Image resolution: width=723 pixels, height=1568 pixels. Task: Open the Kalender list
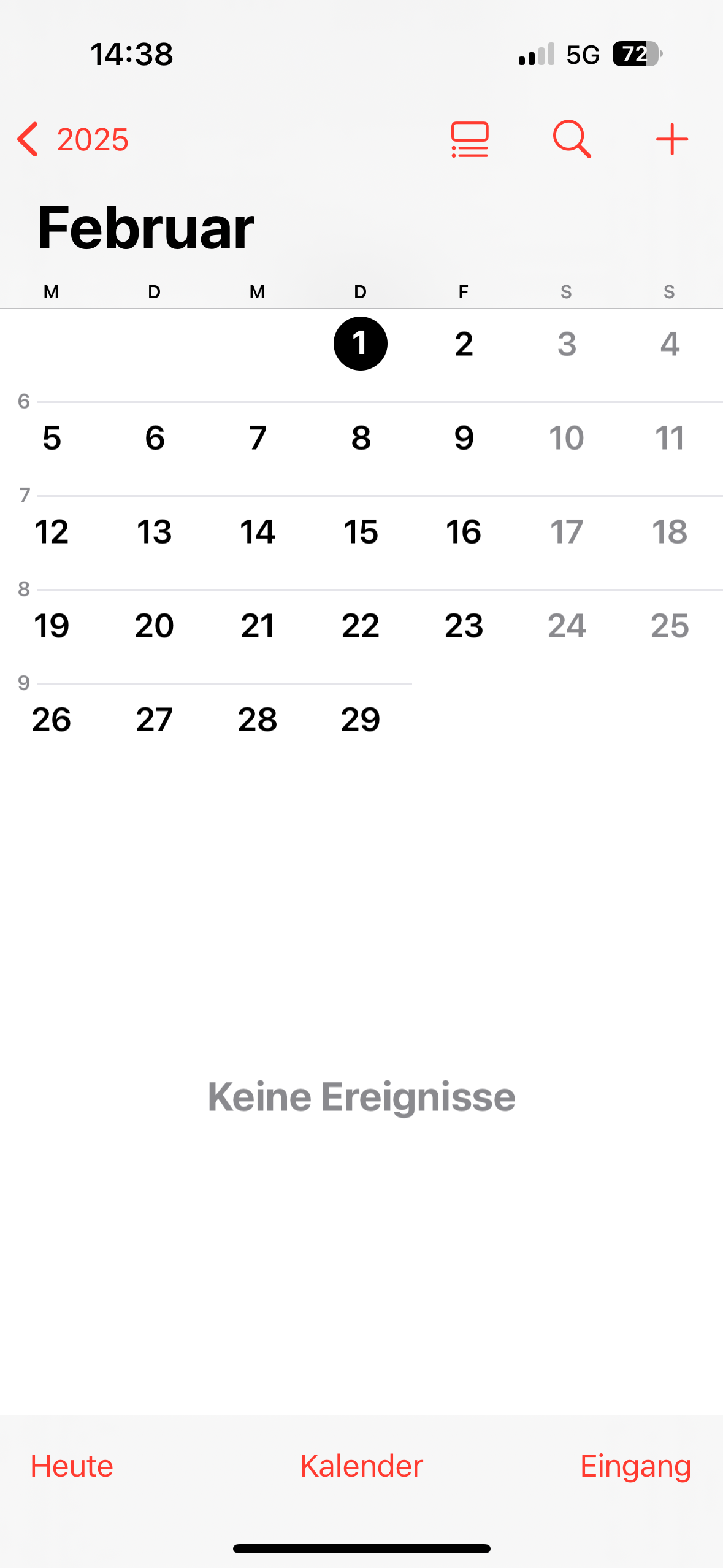click(x=361, y=1466)
